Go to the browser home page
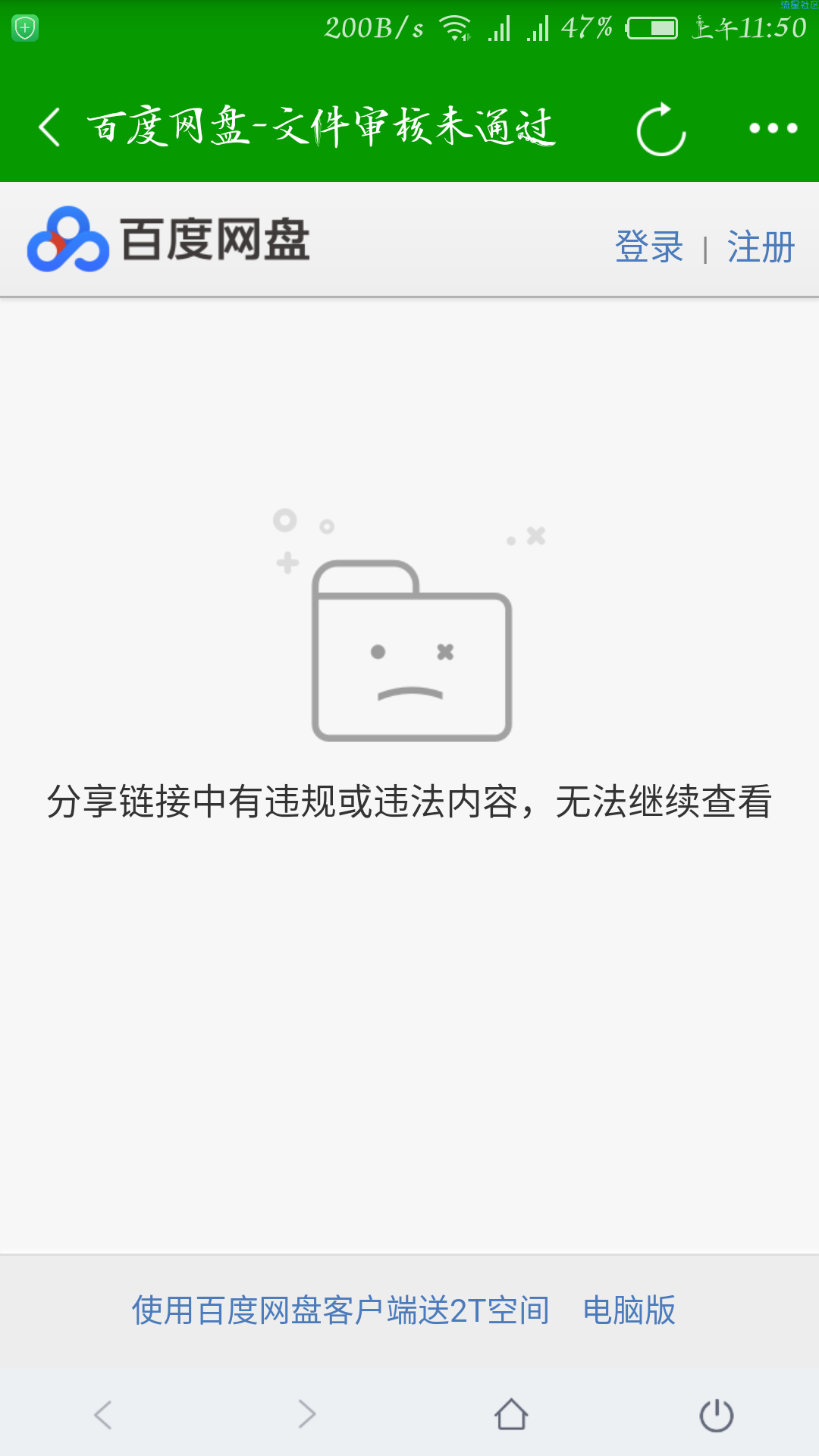Screen dimensions: 819x1456 click(x=511, y=1414)
